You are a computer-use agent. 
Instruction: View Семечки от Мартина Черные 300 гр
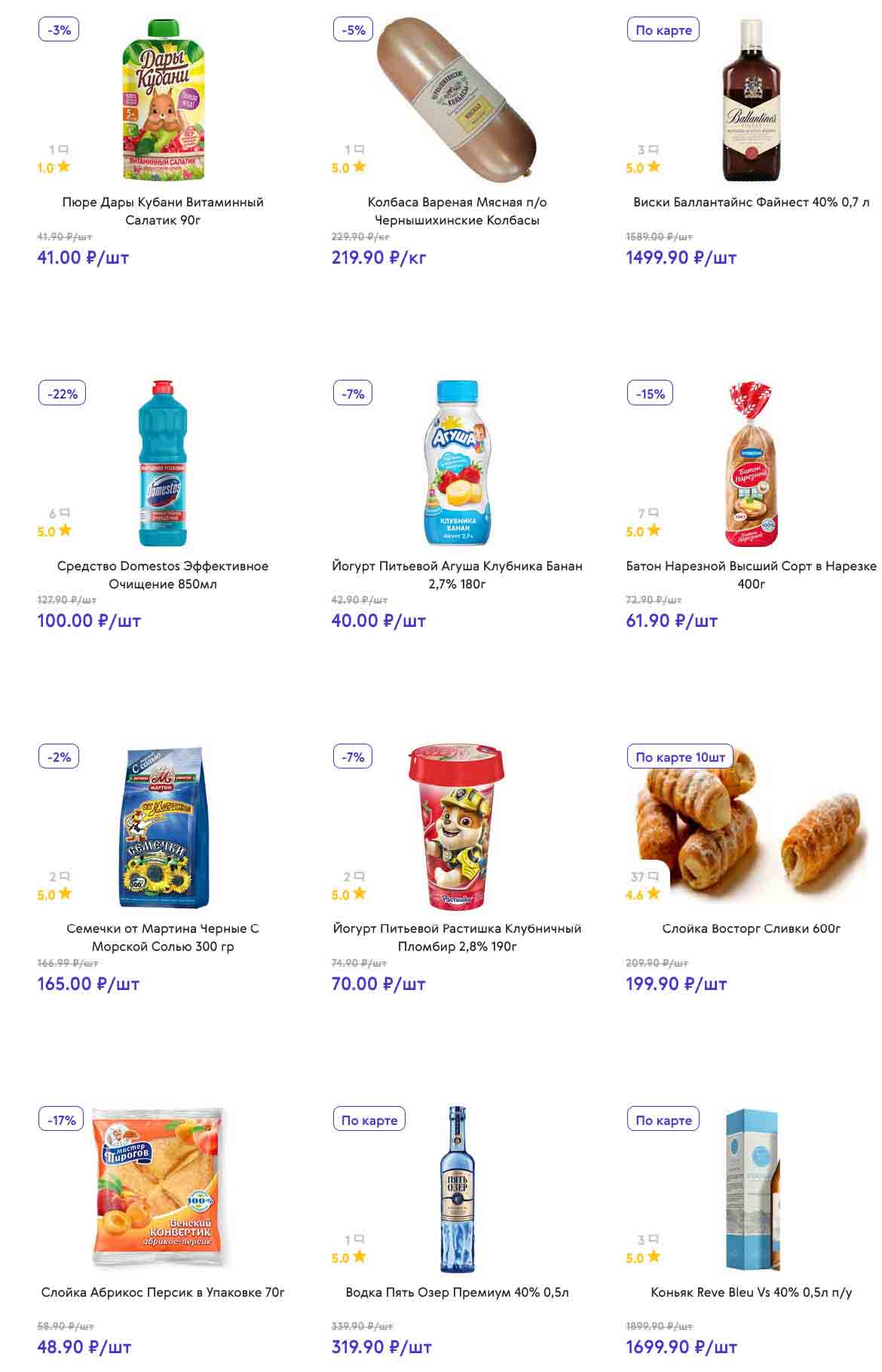[x=163, y=937]
